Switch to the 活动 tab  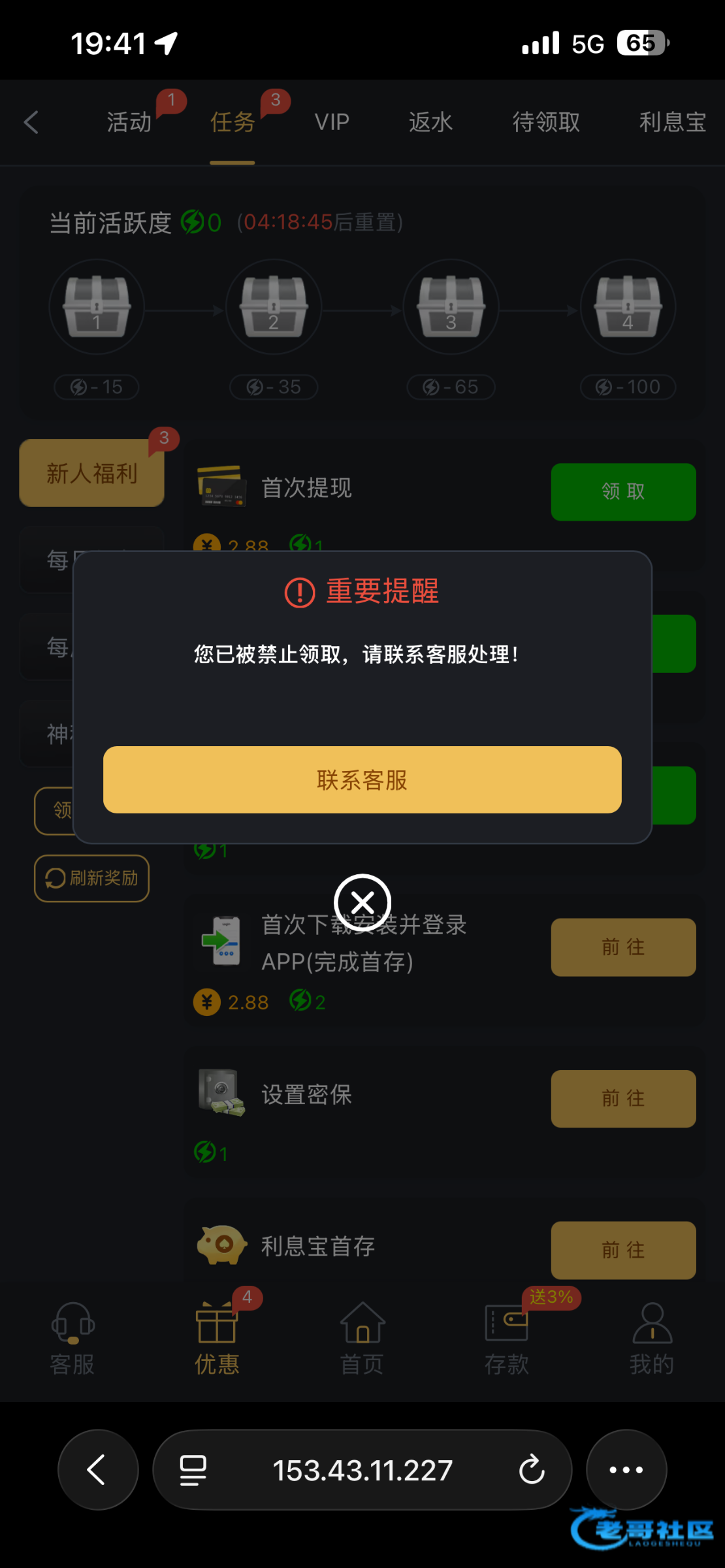(129, 122)
